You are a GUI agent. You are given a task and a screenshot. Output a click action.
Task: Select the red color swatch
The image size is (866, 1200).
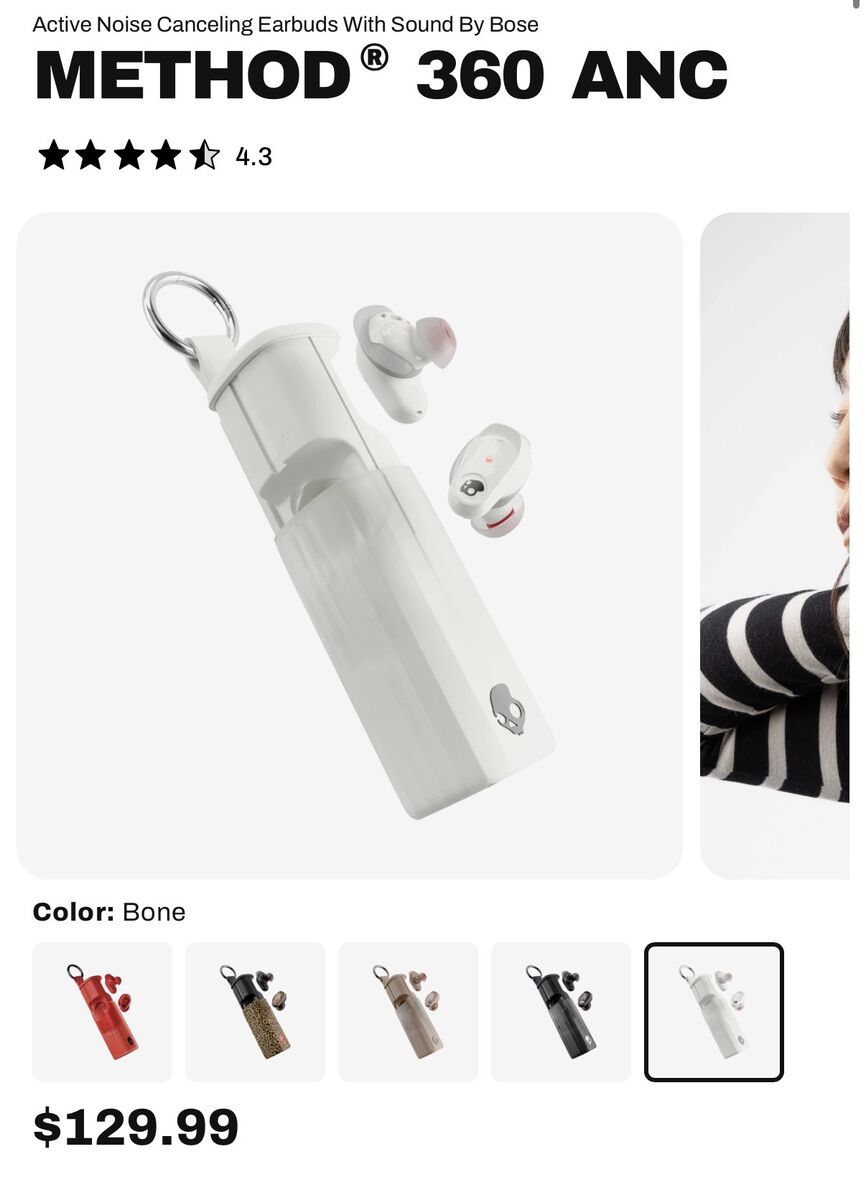102,1012
